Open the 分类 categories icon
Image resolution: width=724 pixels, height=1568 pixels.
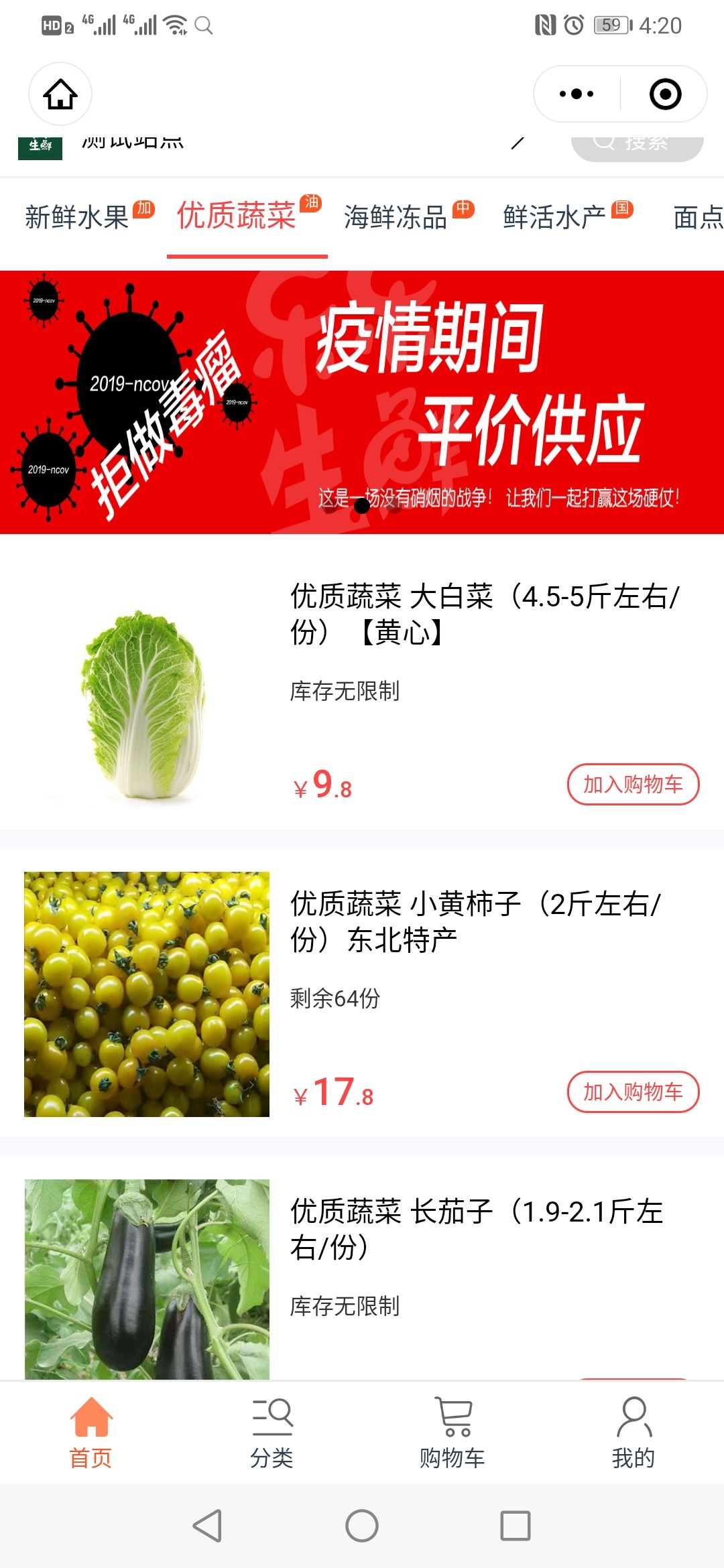coord(271,1417)
